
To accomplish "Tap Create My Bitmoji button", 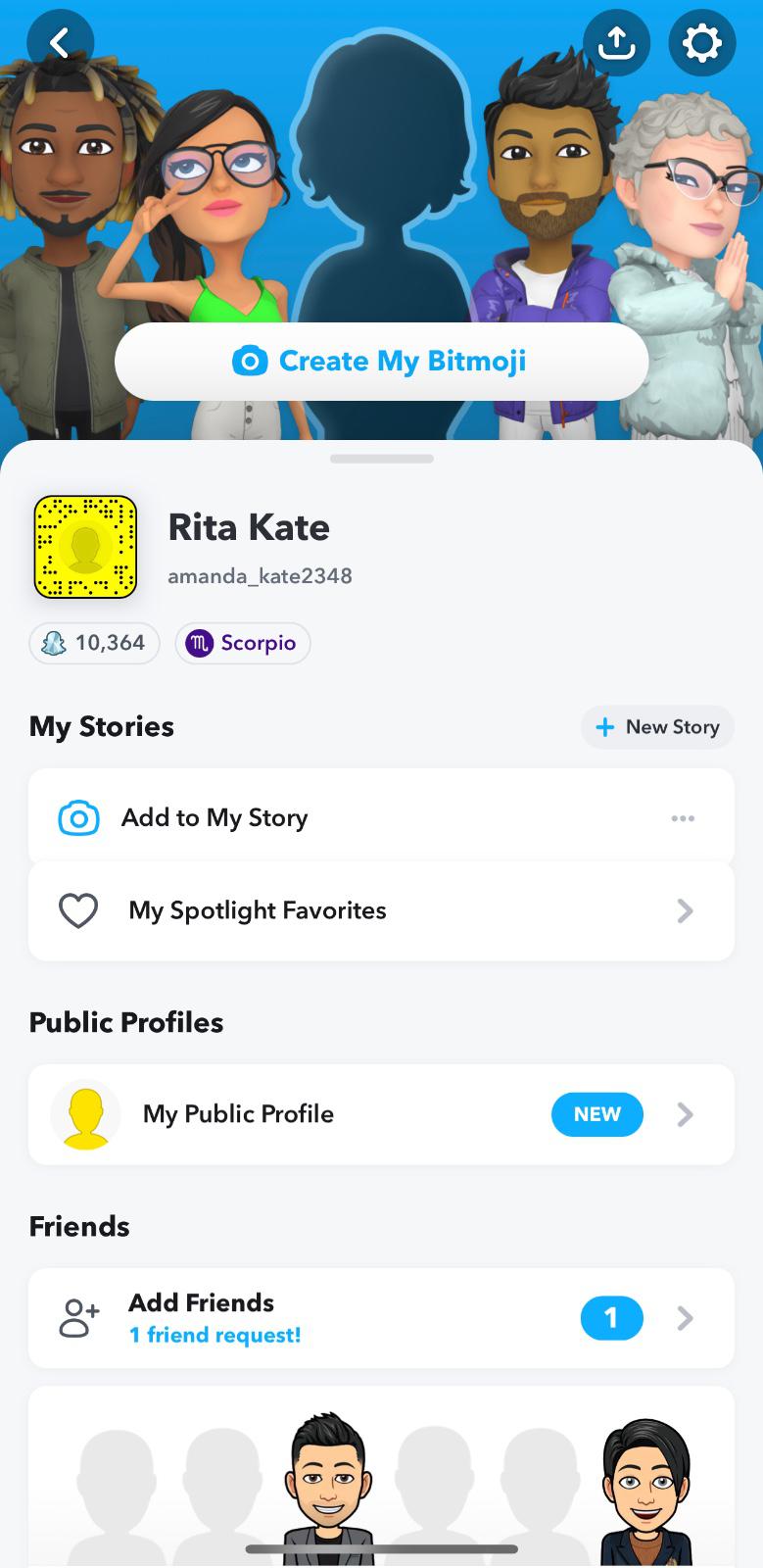I will (x=381, y=361).
